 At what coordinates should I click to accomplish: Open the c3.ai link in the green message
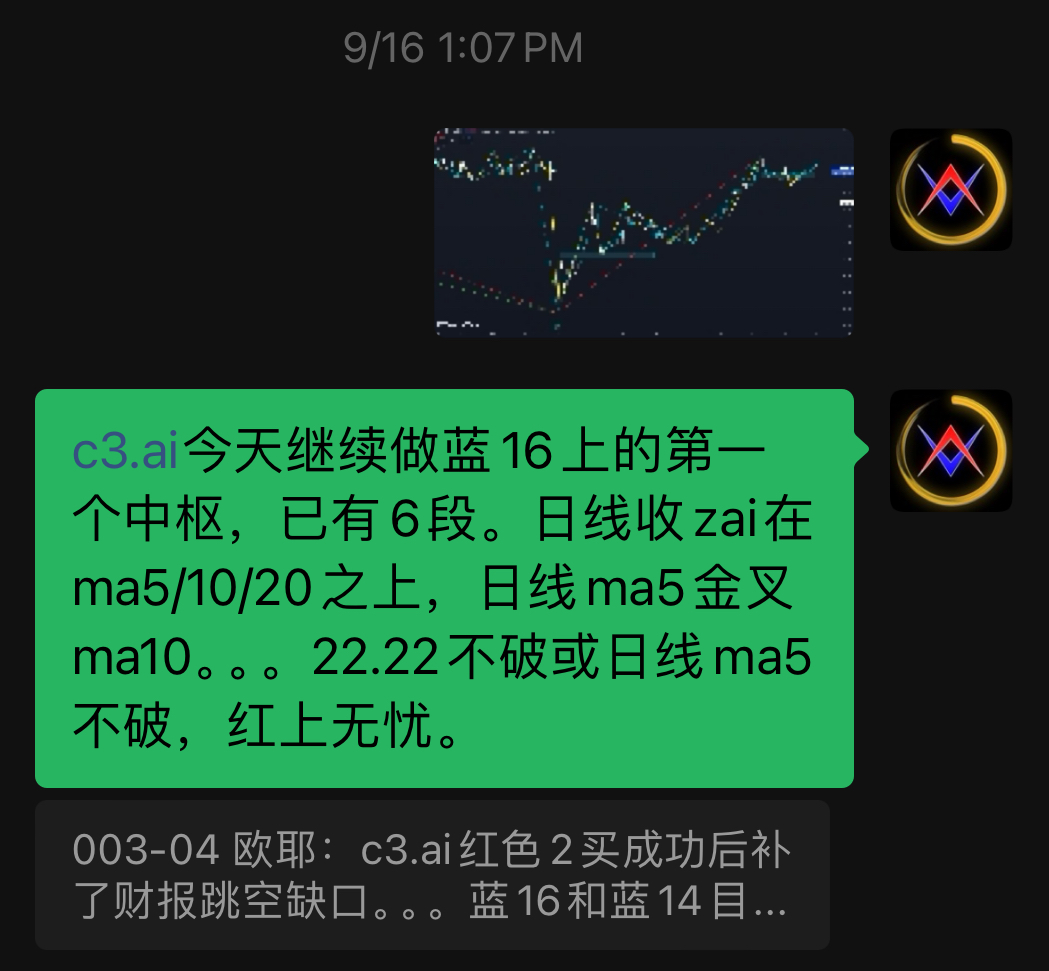point(125,452)
